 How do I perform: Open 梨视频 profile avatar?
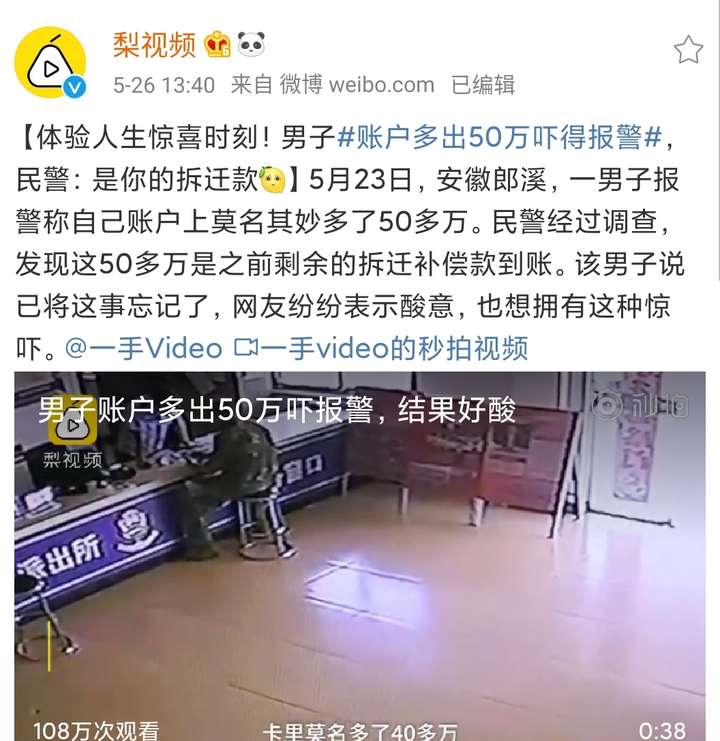[x=50, y=62]
